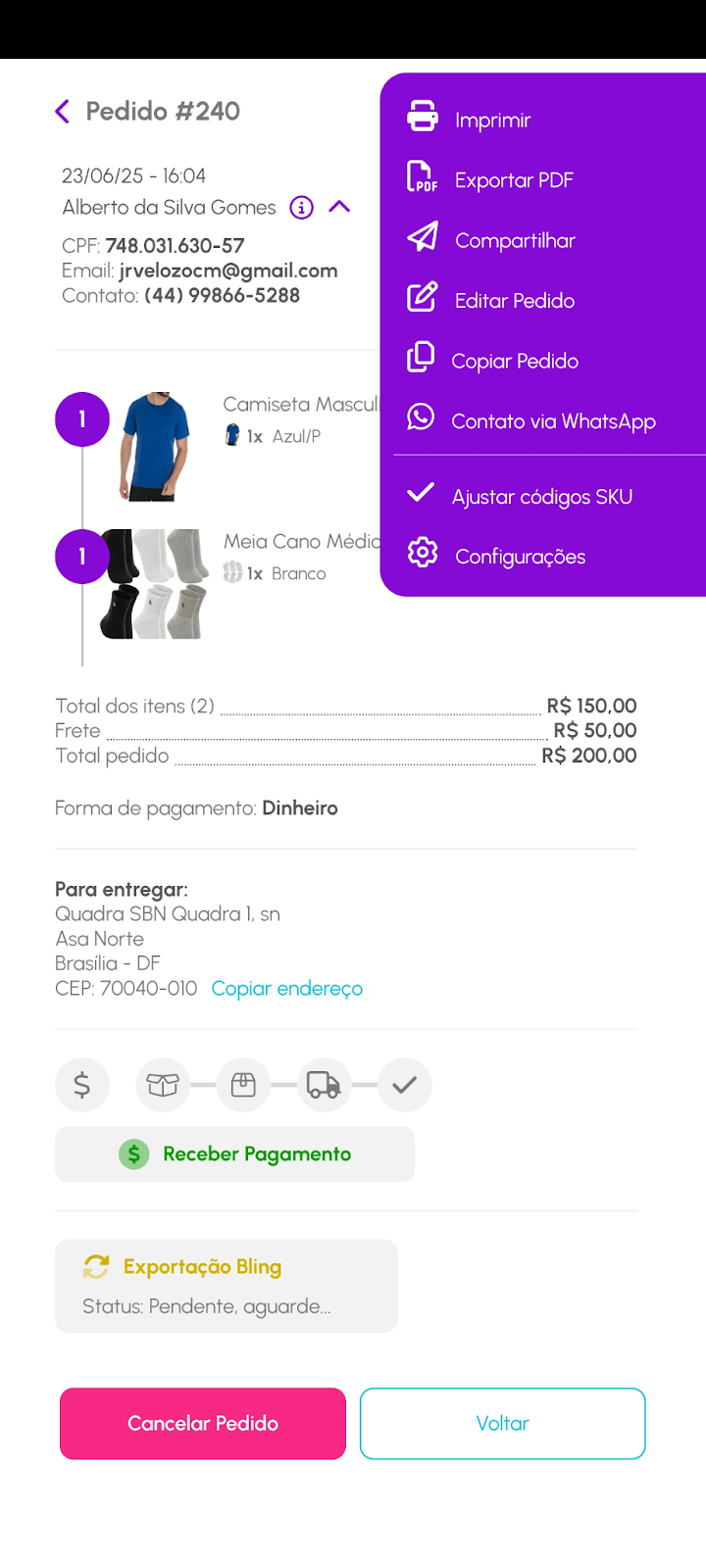Screen dimensions: 706x1568
Task: Select Imprimir from the menu
Action: [x=492, y=120]
